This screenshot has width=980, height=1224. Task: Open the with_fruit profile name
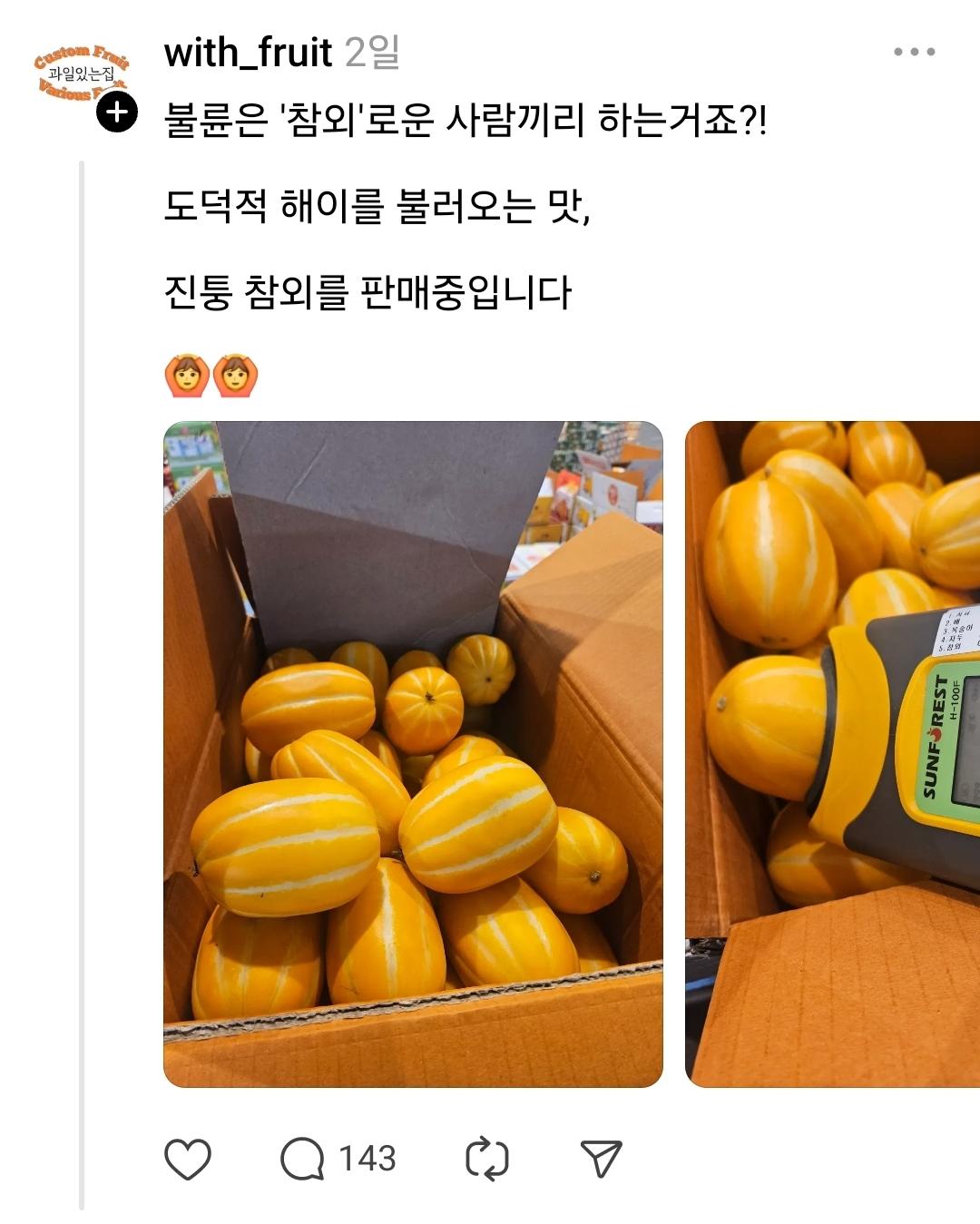pyautogui.click(x=248, y=52)
